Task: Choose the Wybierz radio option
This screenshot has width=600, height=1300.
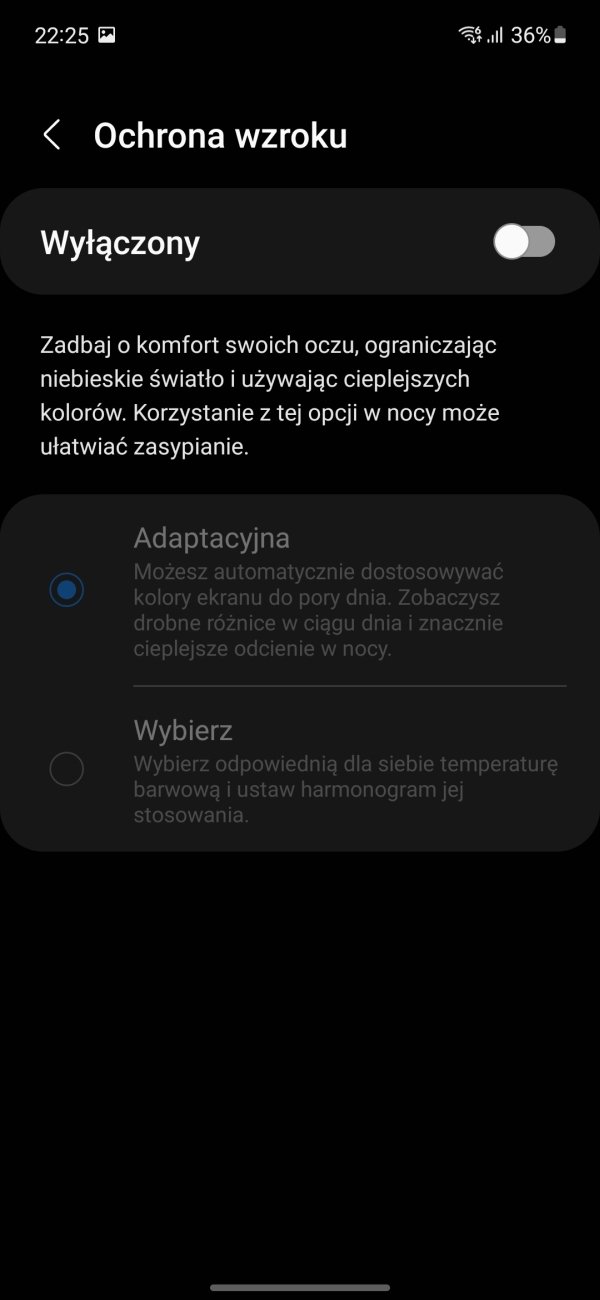Action: tap(67, 769)
